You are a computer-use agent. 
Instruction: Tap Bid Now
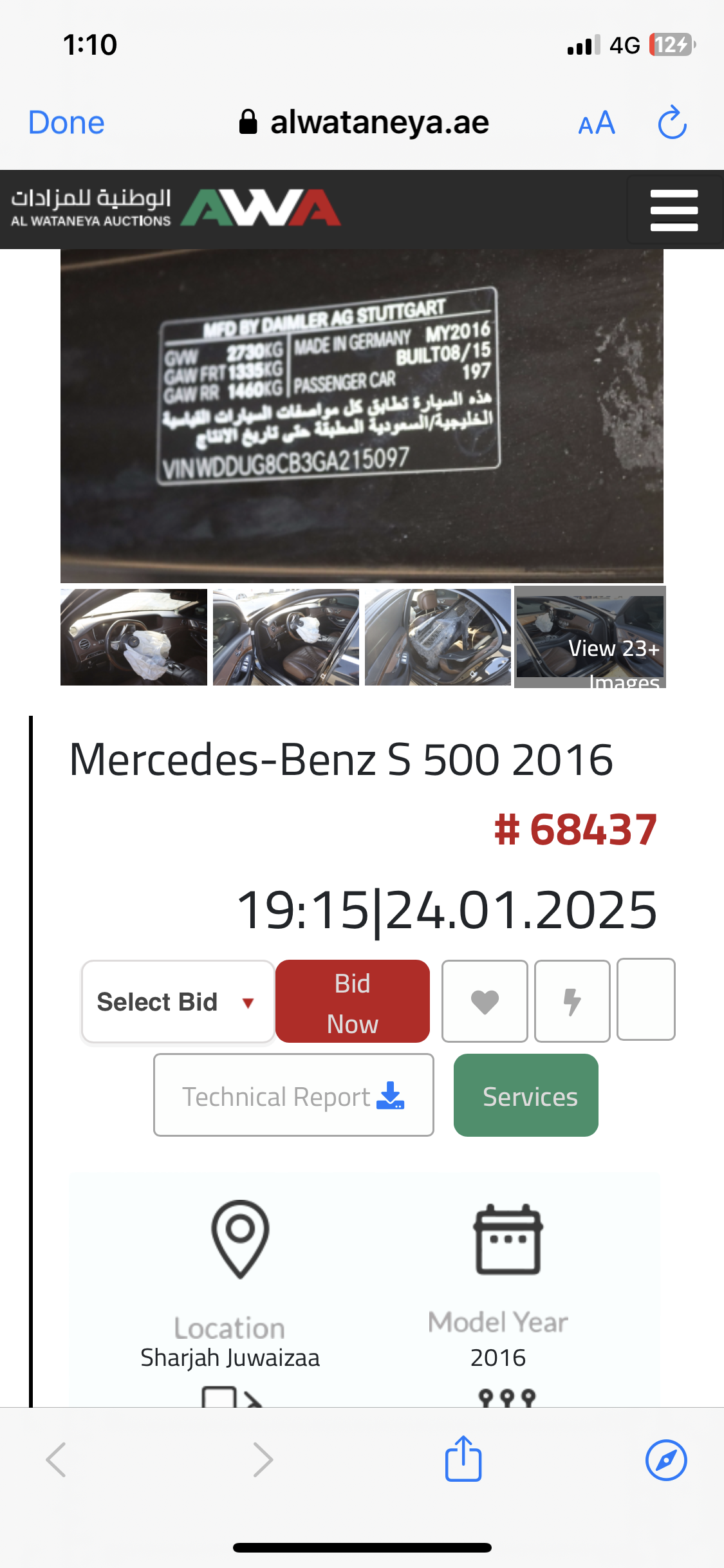(x=352, y=1002)
